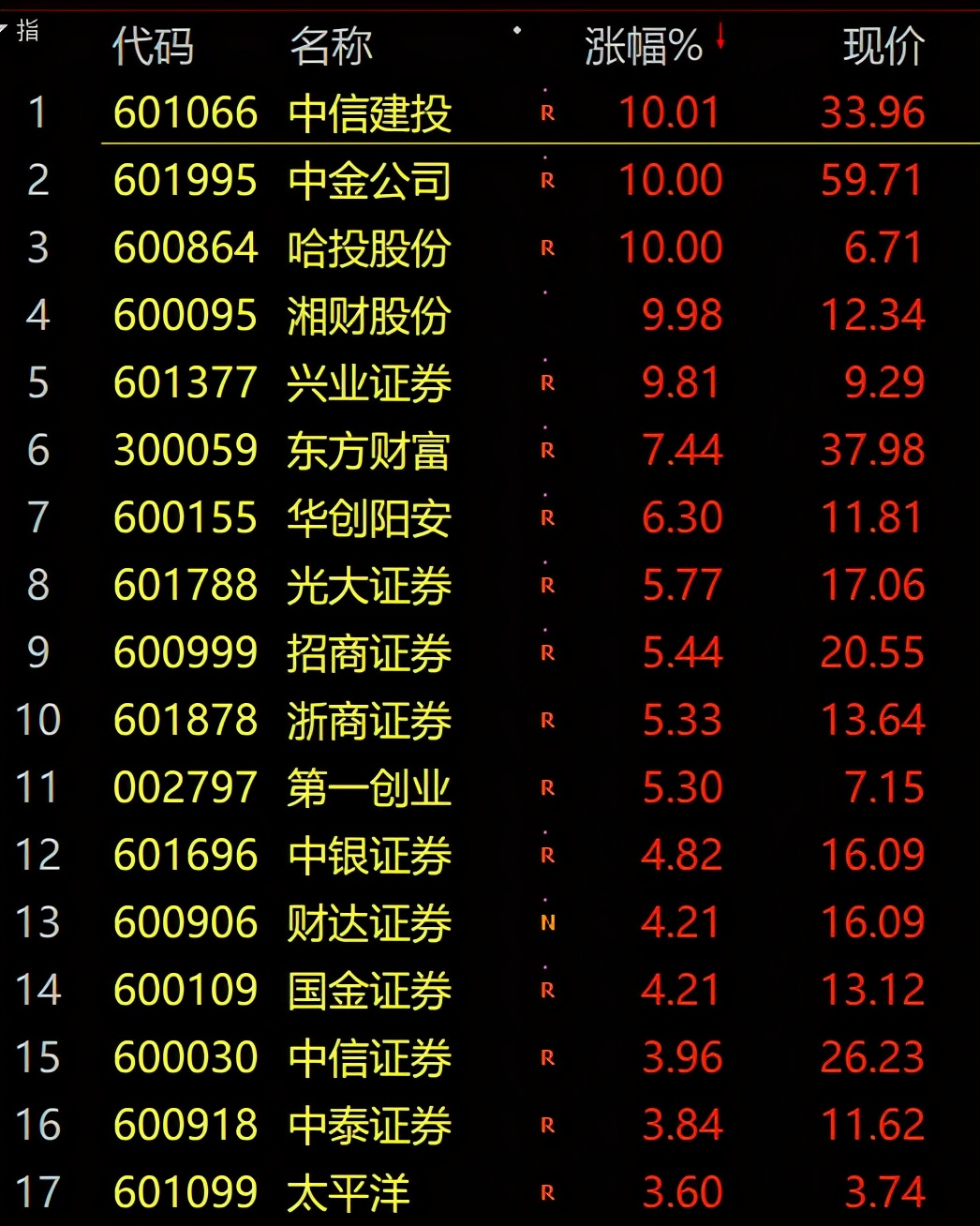Open 招商证券 600999 quote
Viewport: 980px width, 1226px height.
pyautogui.click(x=369, y=653)
